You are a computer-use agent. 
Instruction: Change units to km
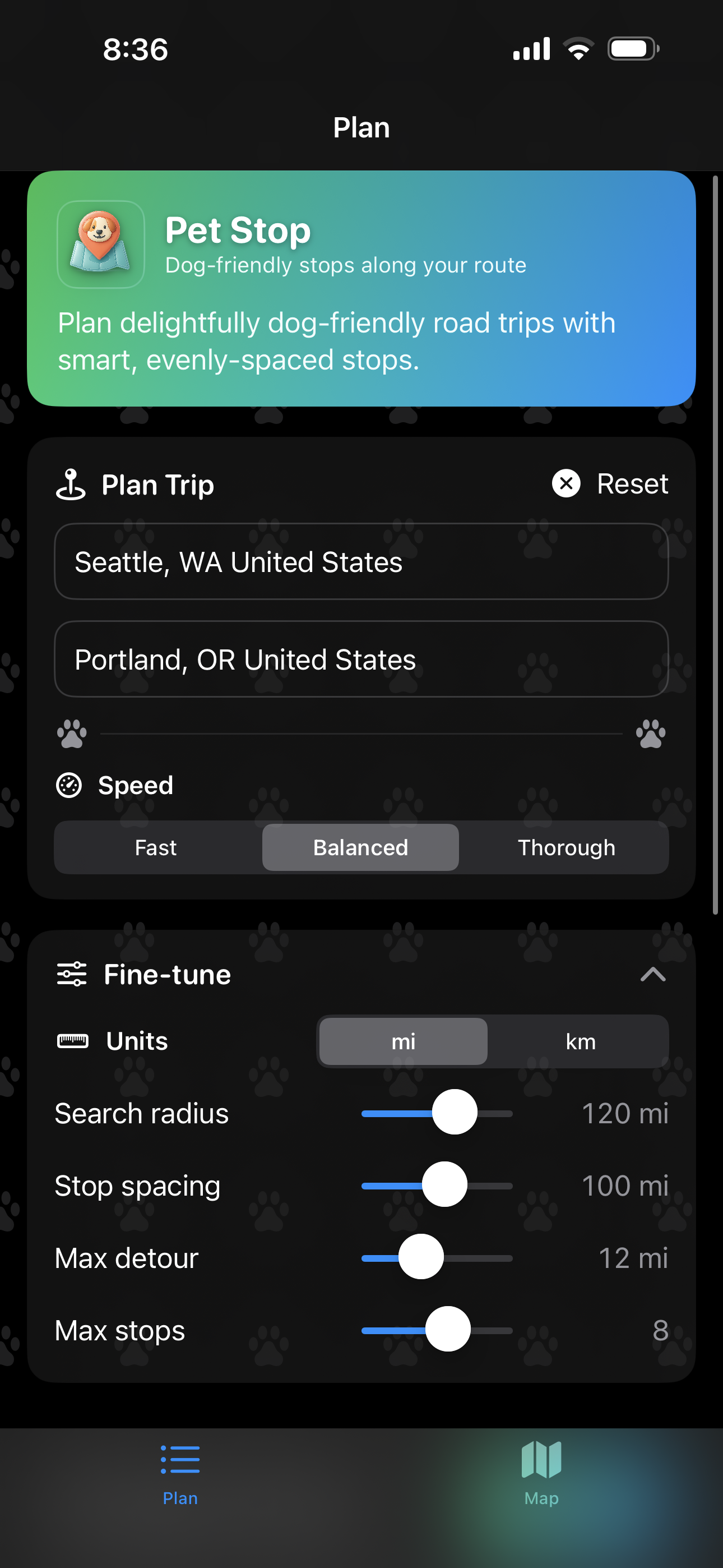point(581,1040)
